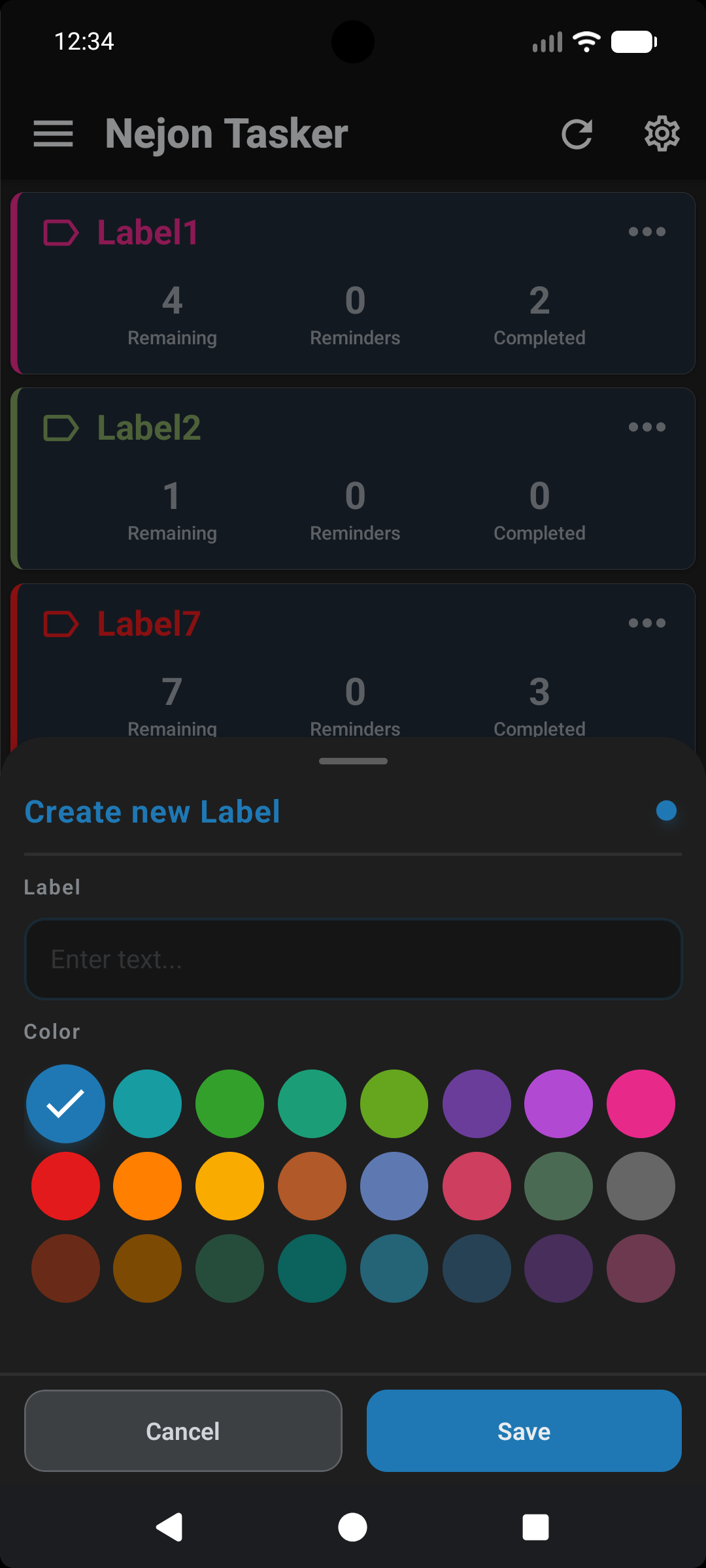Select the lime green color swatch
The width and height of the screenshot is (706, 1568).
pyautogui.click(x=394, y=1103)
